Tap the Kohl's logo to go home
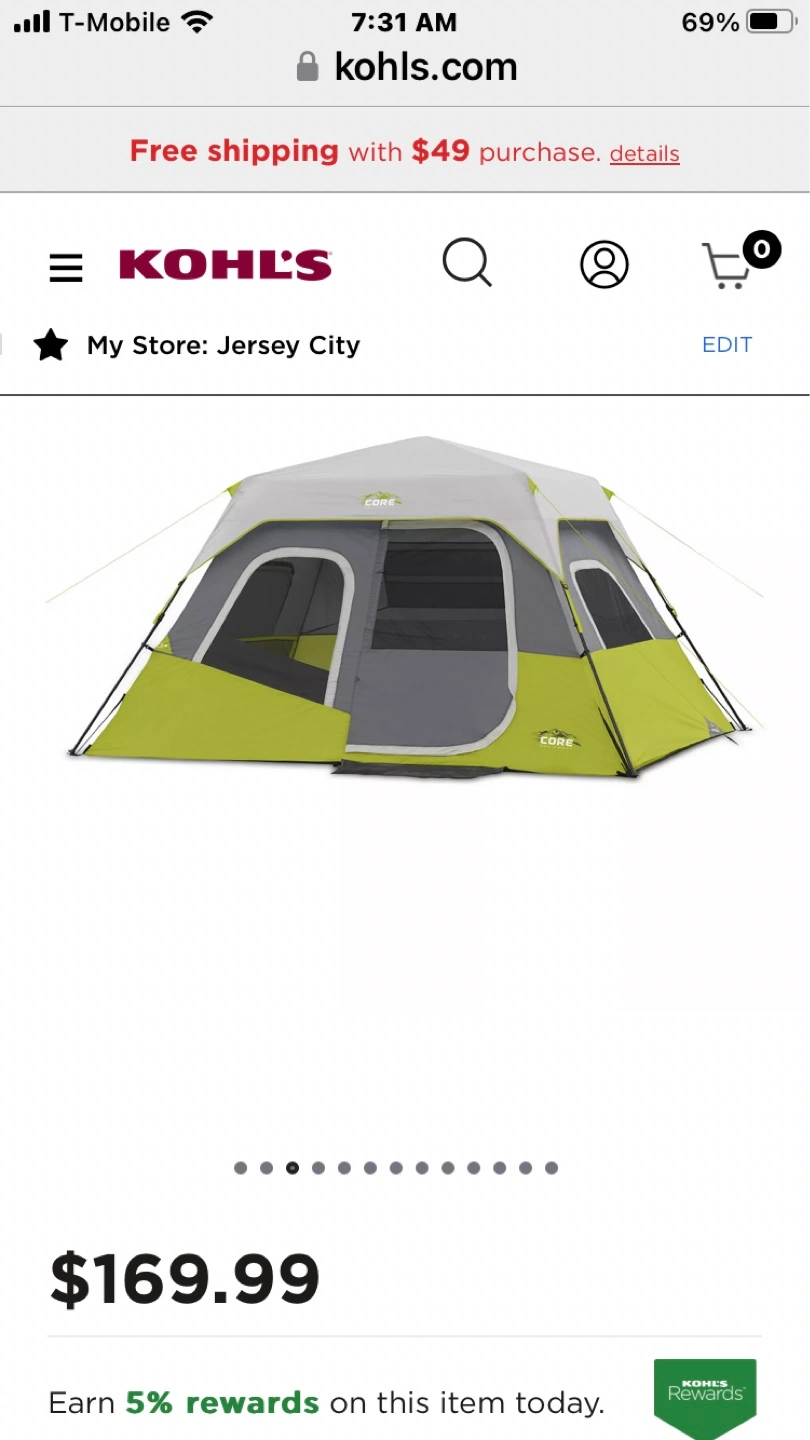Screen dimensions: 810x1440 click(x=225, y=265)
